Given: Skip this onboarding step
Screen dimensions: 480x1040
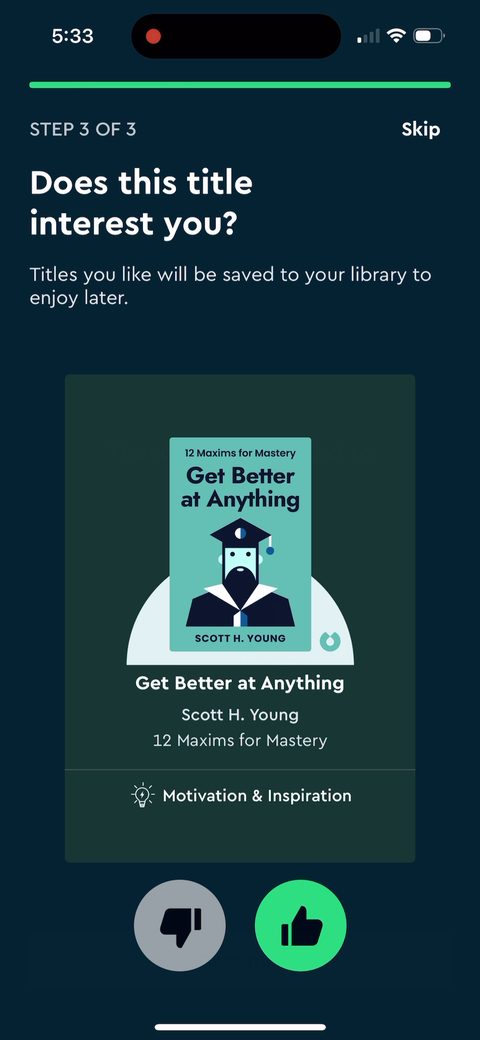Looking at the screenshot, I should [420, 129].
